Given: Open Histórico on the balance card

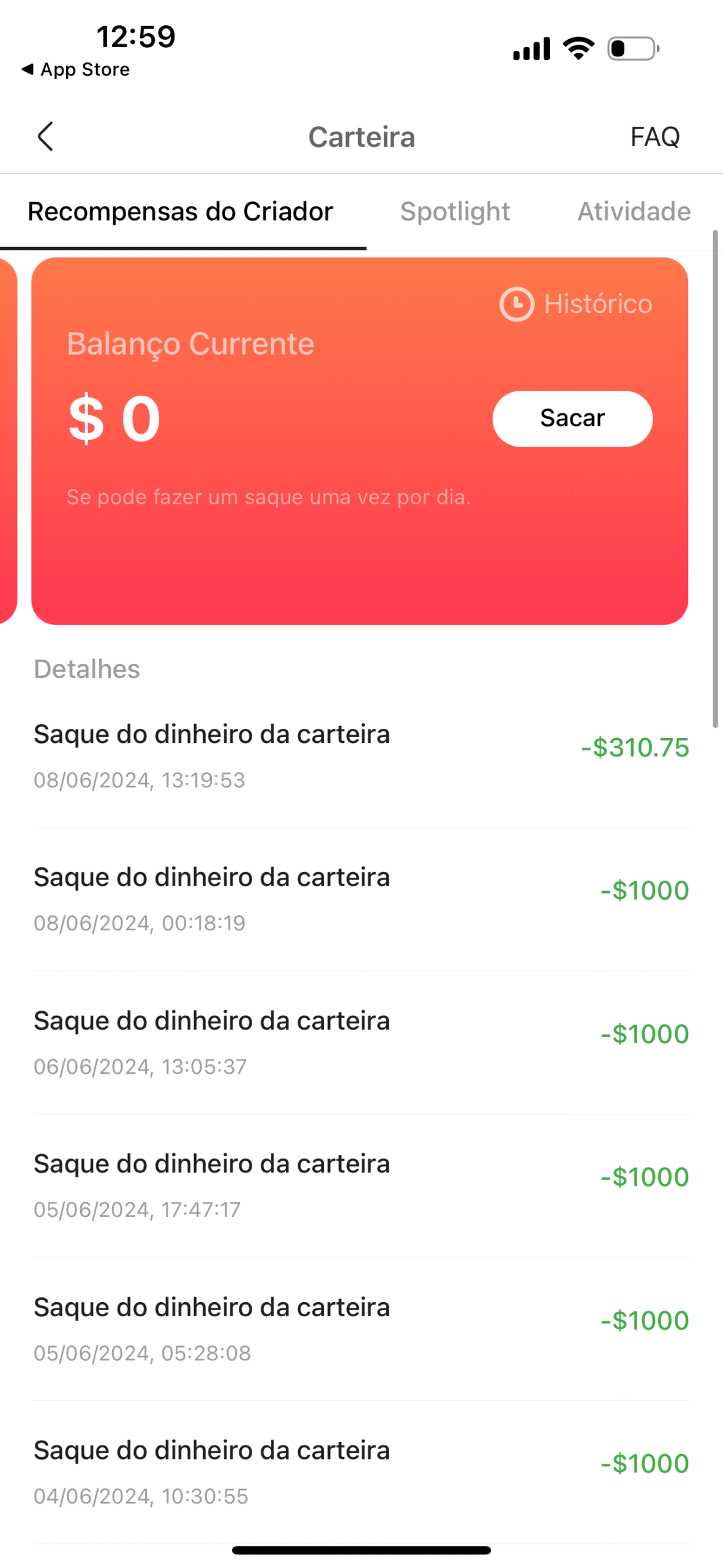Looking at the screenshot, I should pos(576,304).
